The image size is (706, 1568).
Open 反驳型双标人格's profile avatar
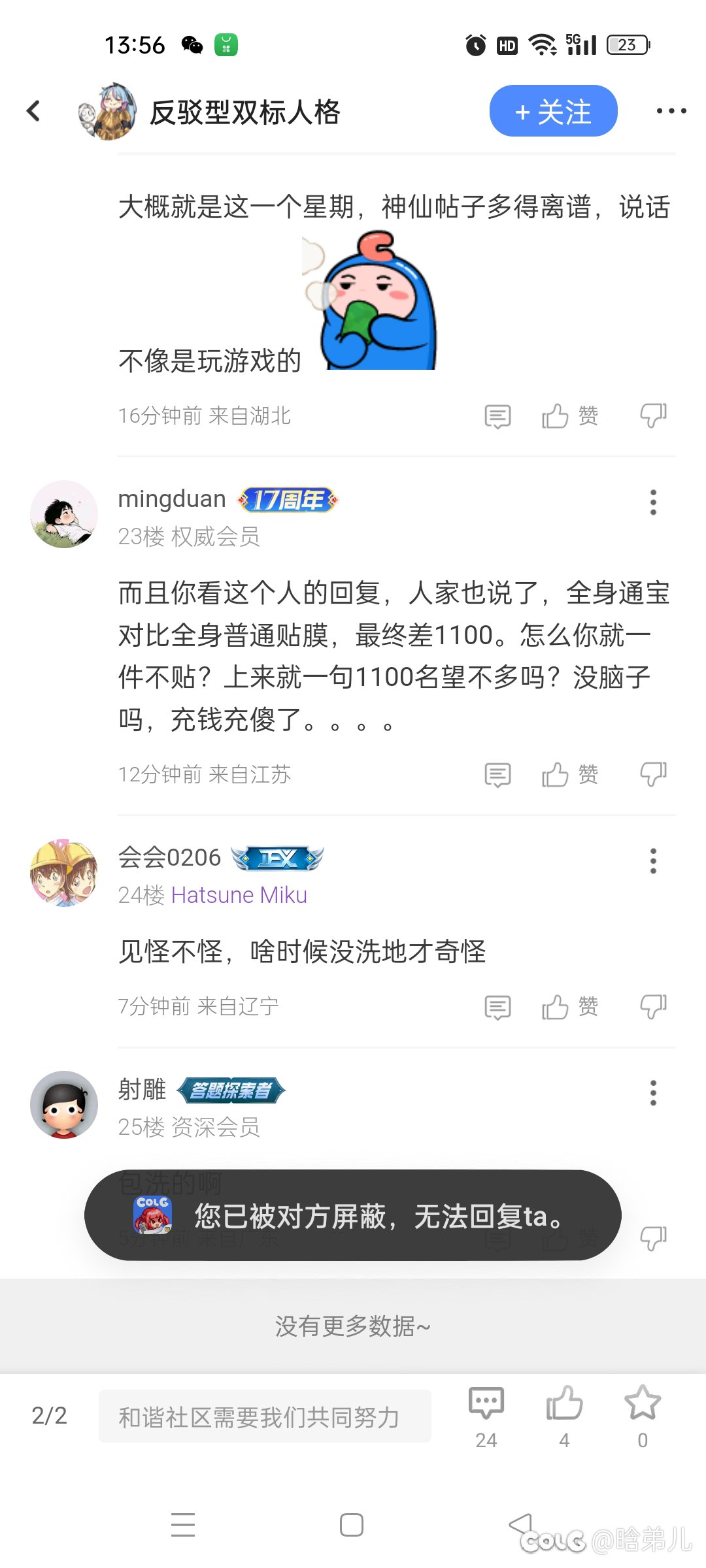coord(108,112)
